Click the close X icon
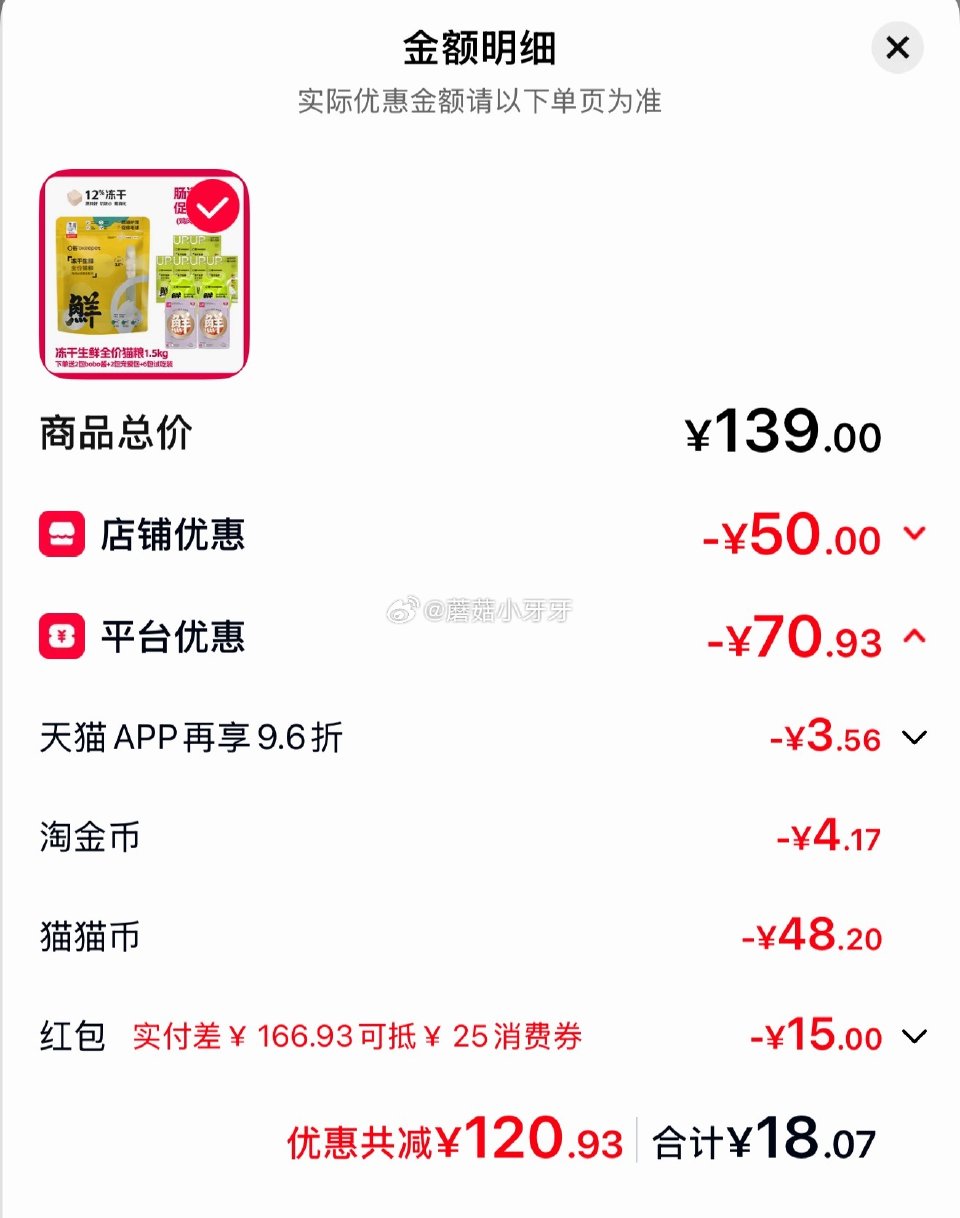The height and width of the screenshot is (1218, 960). click(x=897, y=48)
